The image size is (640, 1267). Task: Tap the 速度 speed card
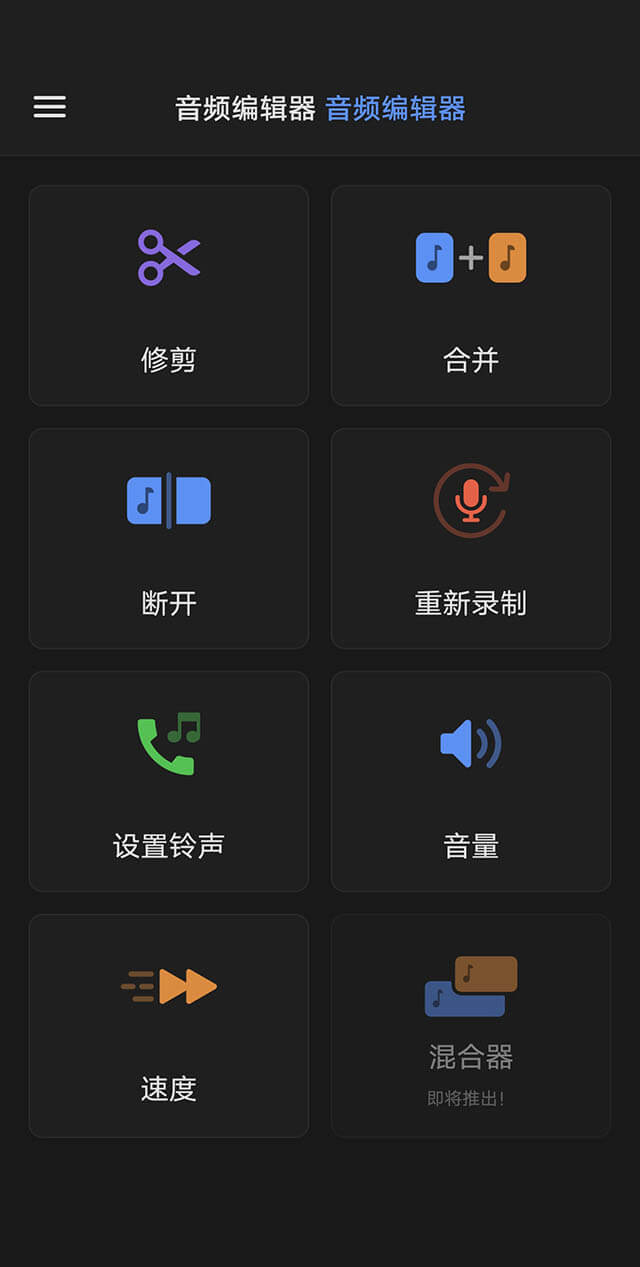tap(169, 1025)
